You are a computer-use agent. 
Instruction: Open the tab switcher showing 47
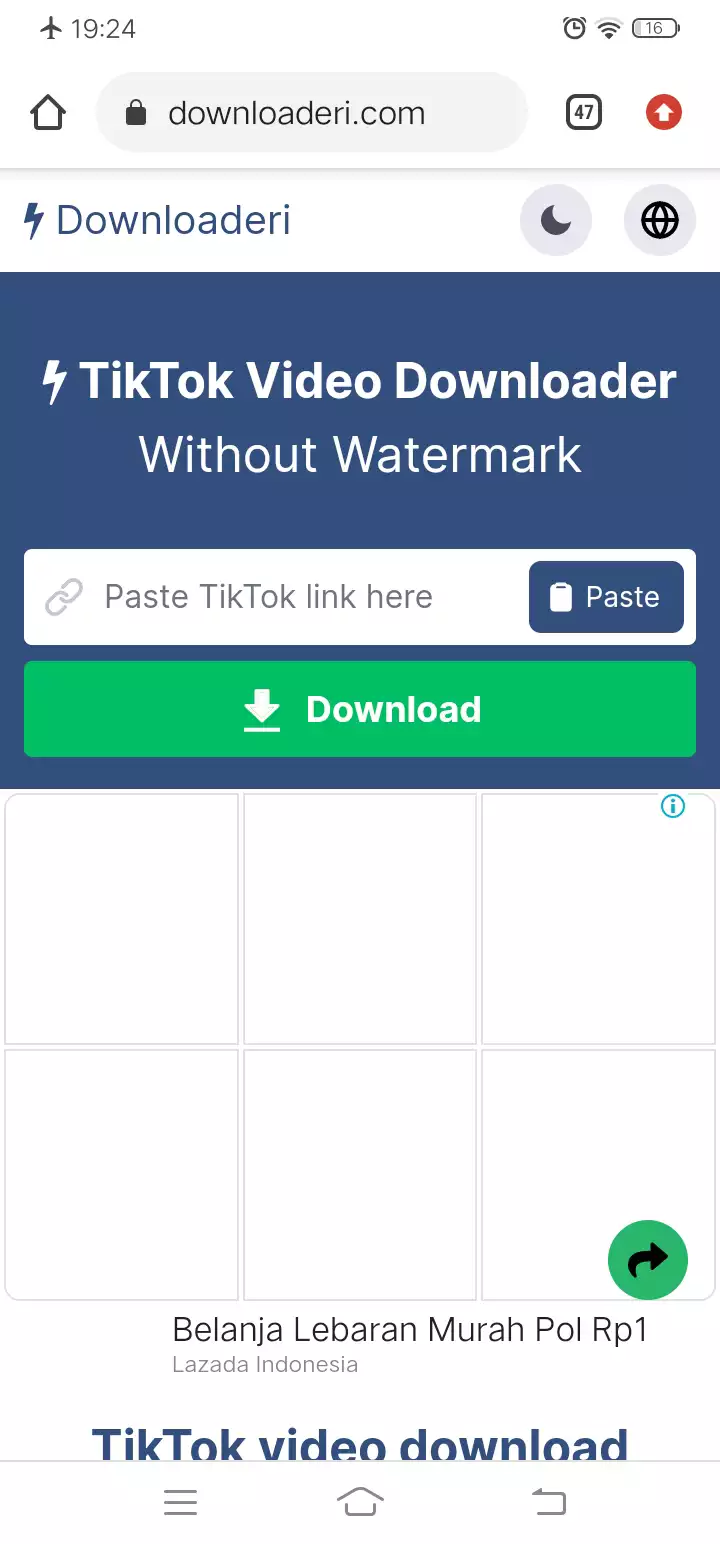[584, 113]
